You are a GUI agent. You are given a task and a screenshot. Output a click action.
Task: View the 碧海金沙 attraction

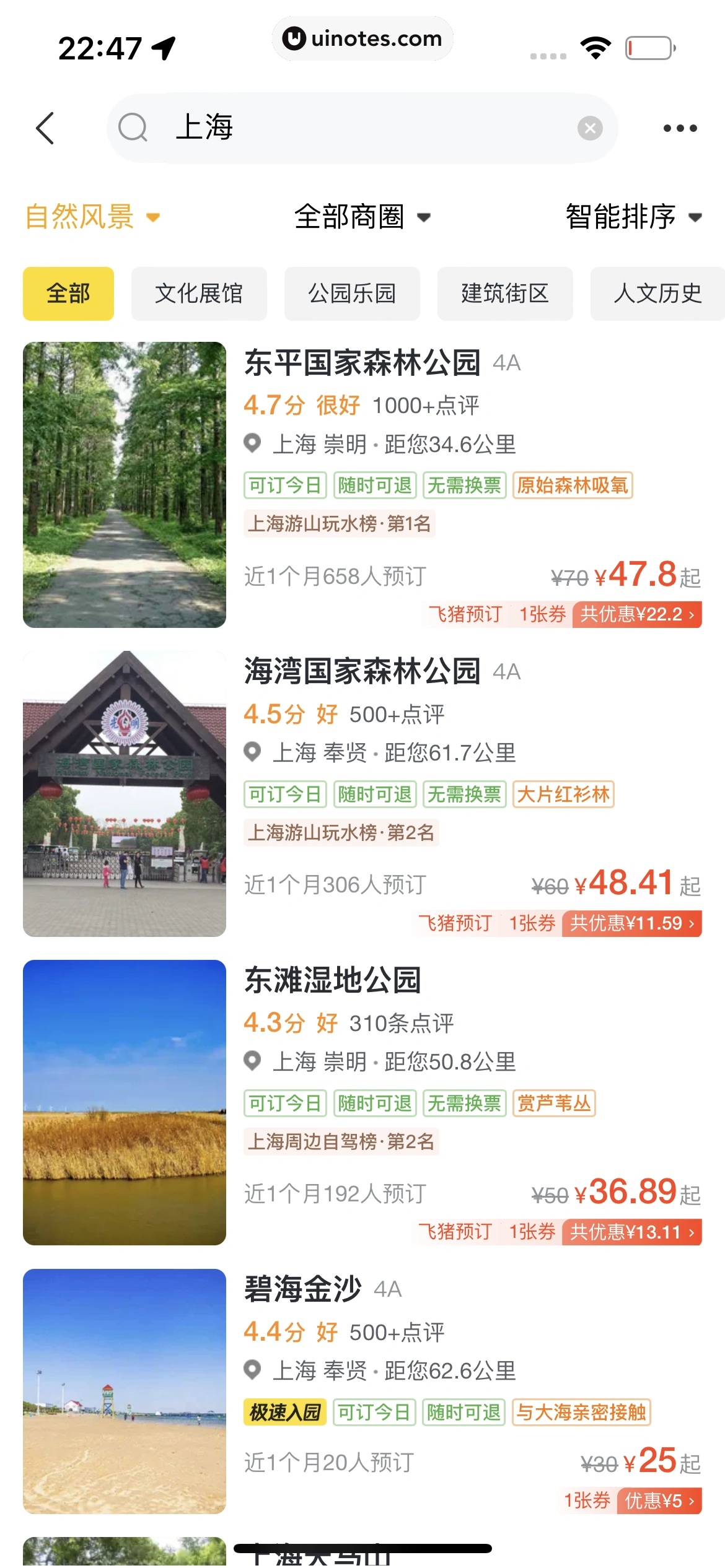point(303,1290)
